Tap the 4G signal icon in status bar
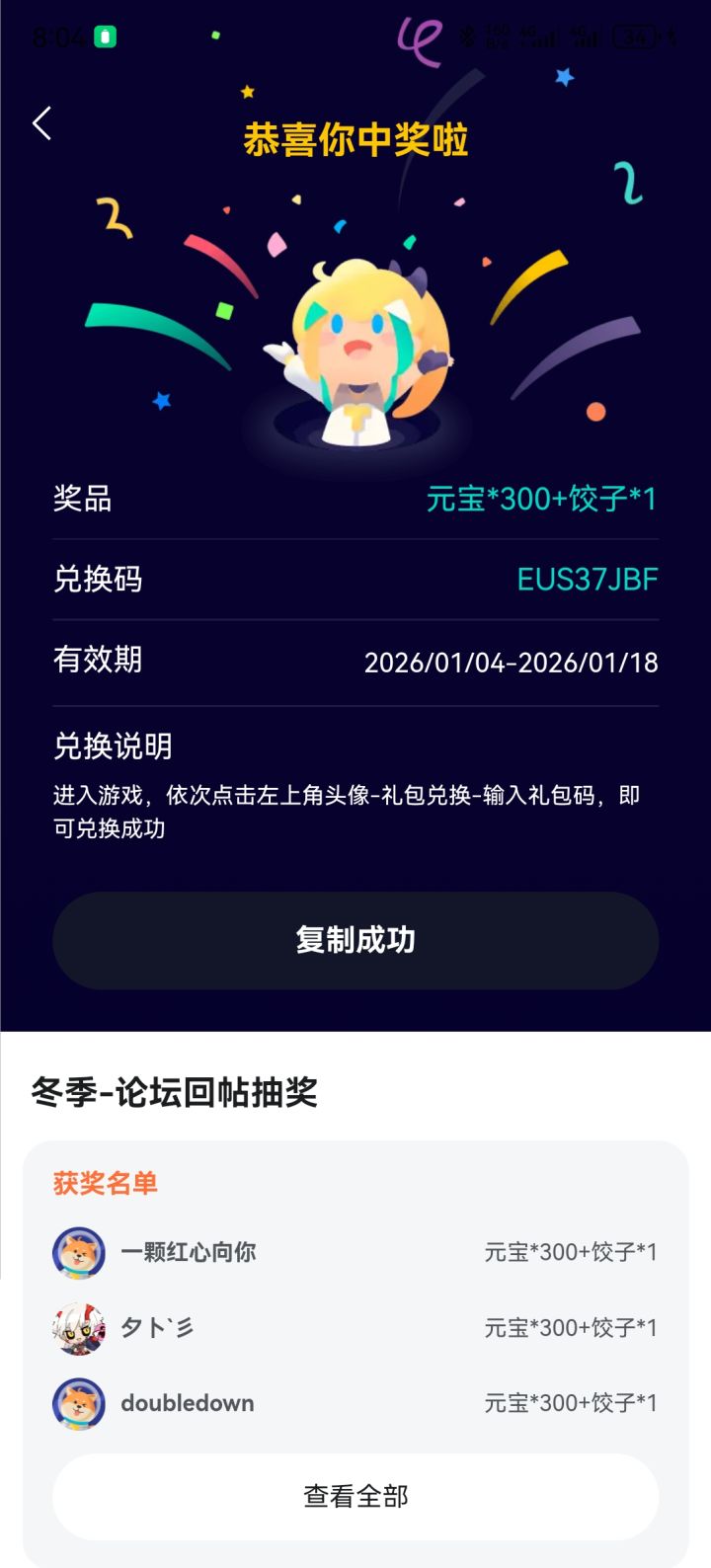Image resolution: width=711 pixels, height=1568 pixels. point(533,37)
